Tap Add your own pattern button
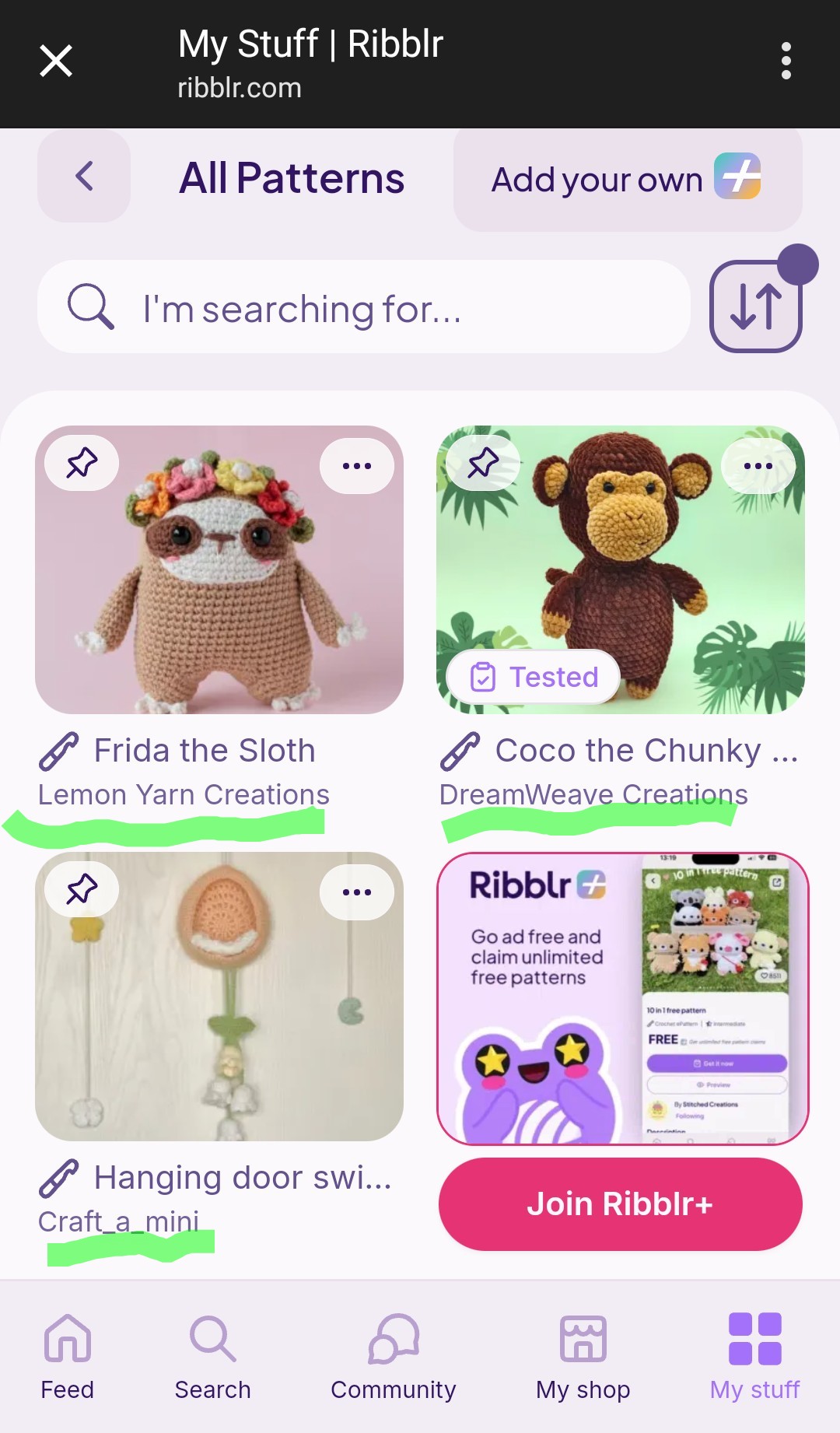Image resolution: width=840 pixels, height=1433 pixels. coord(628,179)
